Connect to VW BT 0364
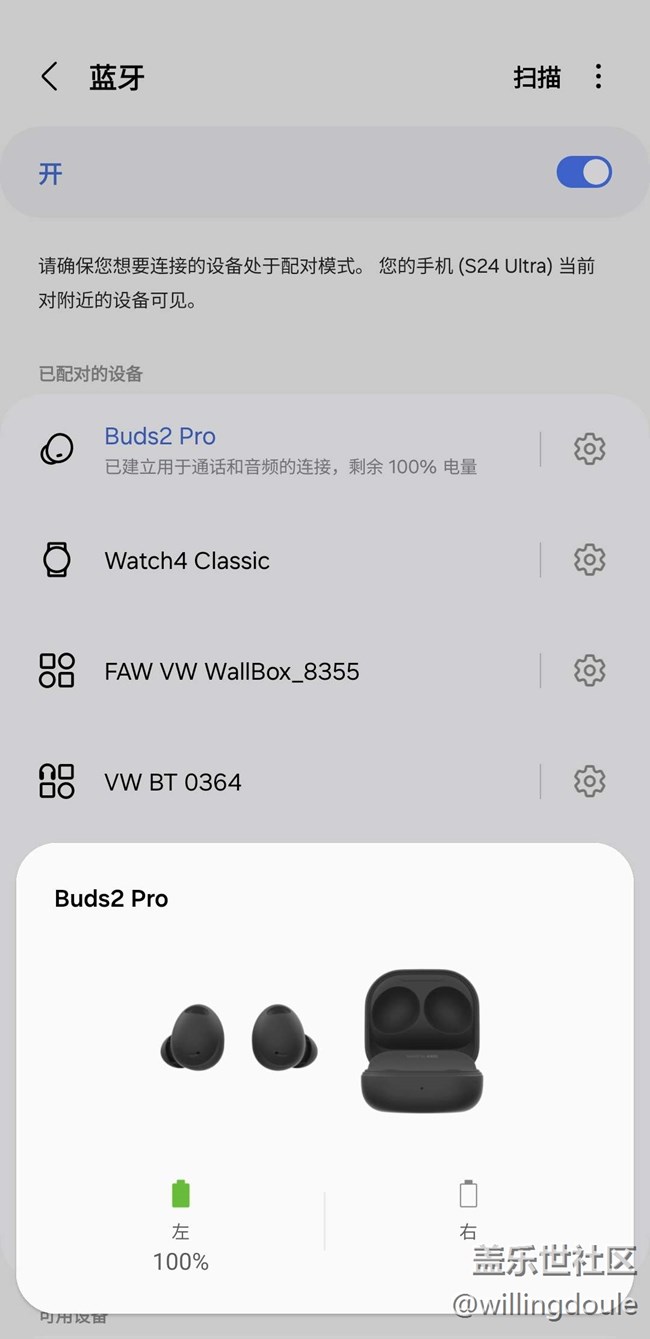 pos(270,781)
